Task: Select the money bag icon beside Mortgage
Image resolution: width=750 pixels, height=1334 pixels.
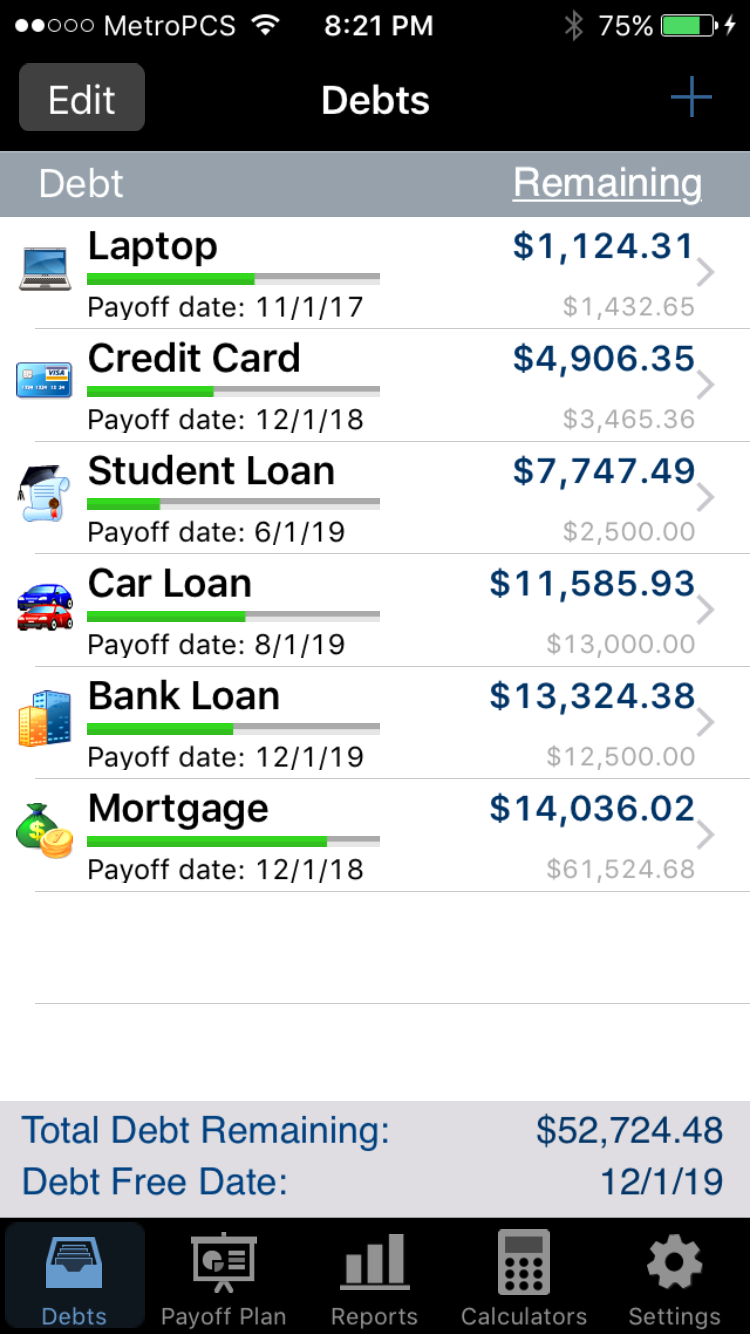Action: [44, 829]
